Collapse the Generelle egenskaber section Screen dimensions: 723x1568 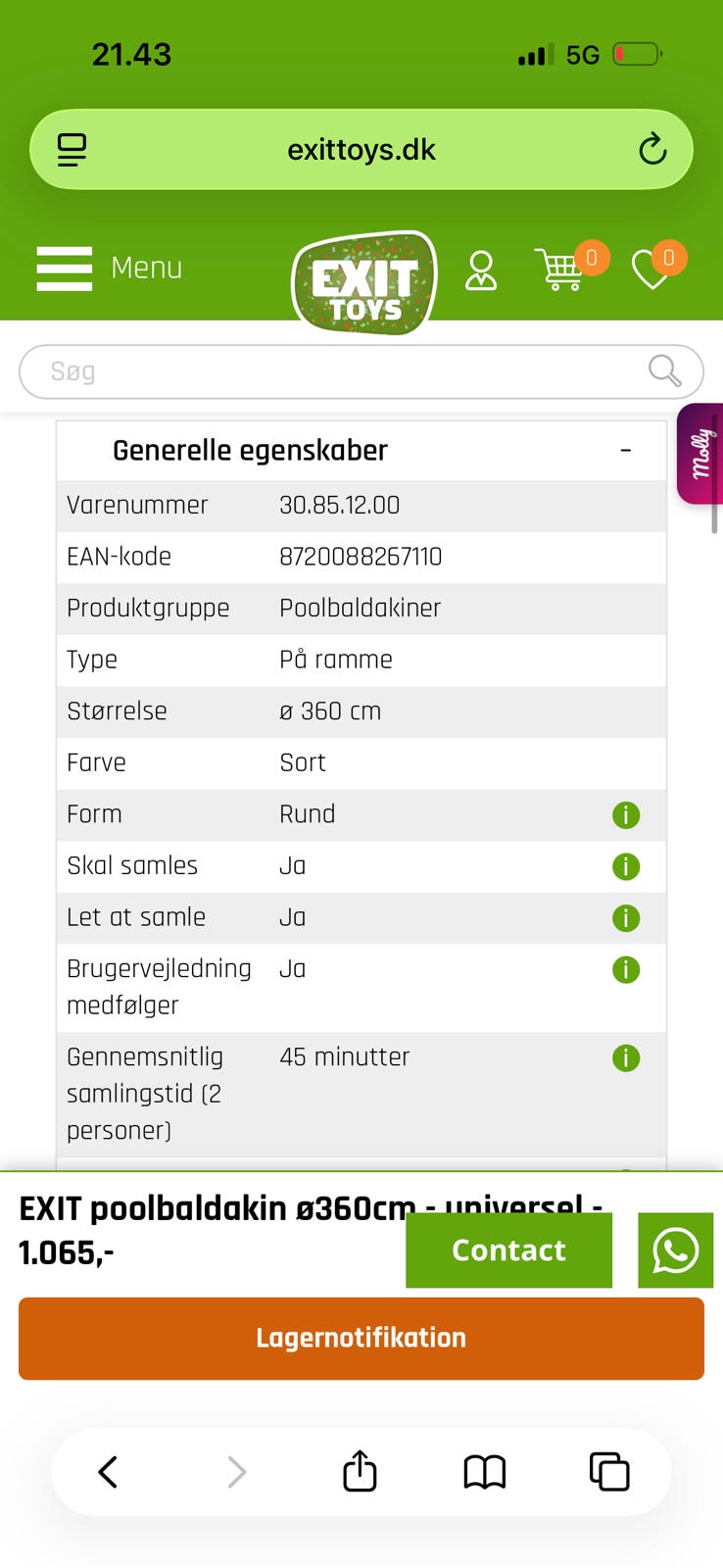625,450
